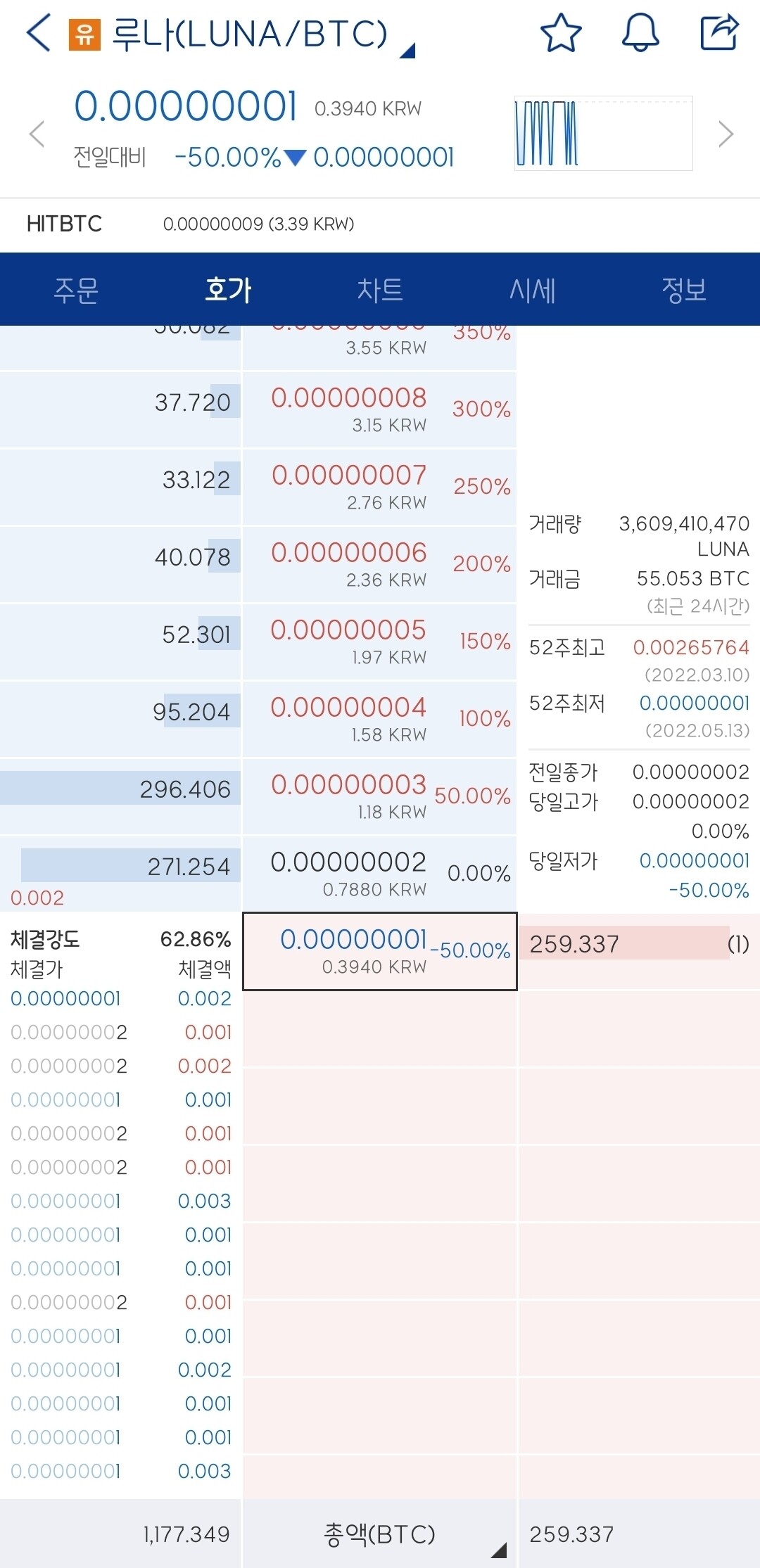760x1568 pixels.
Task: Toggle the highlighted current price cell
Action: (379, 951)
